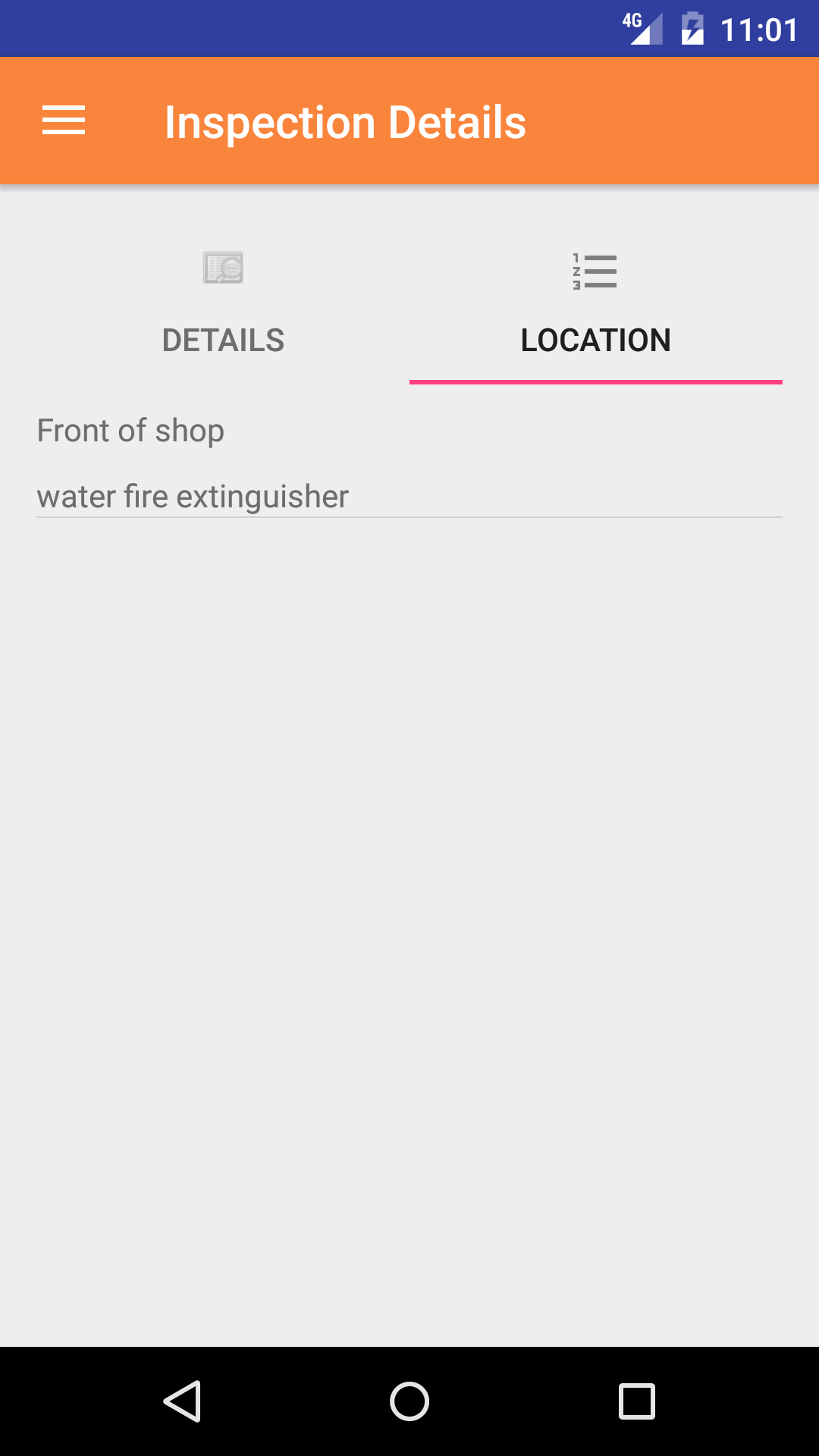Go back using the system back button
The height and width of the screenshot is (1456, 819).
pyautogui.click(x=182, y=1401)
